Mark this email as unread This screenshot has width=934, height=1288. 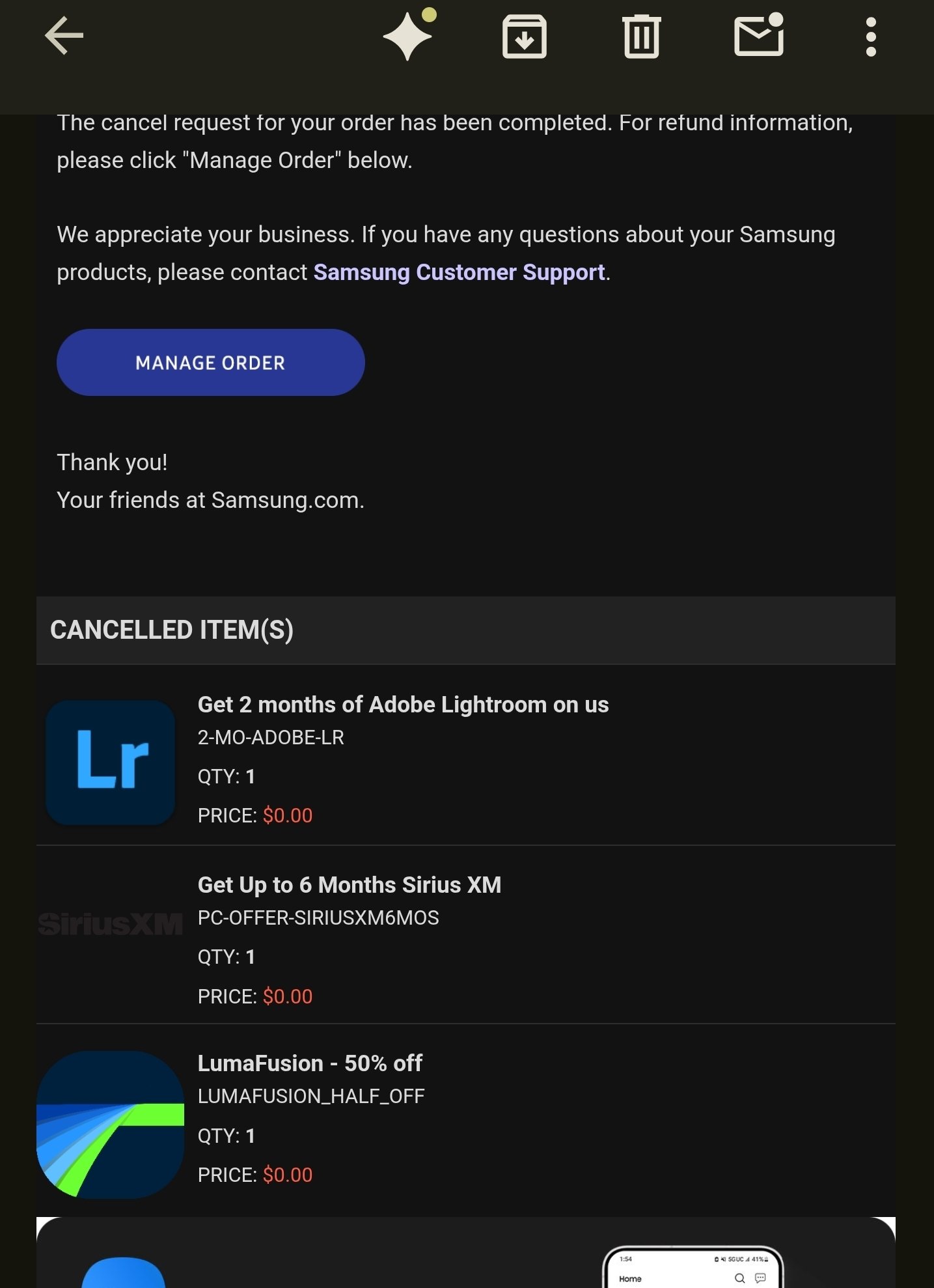coord(758,36)
